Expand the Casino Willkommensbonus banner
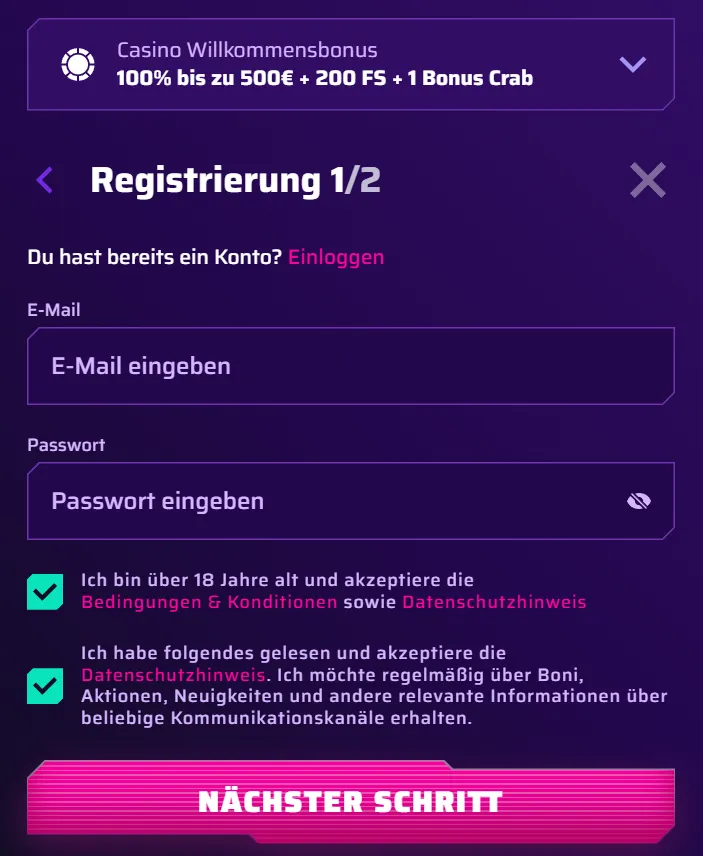703x856 pixels. click(632, 65)
